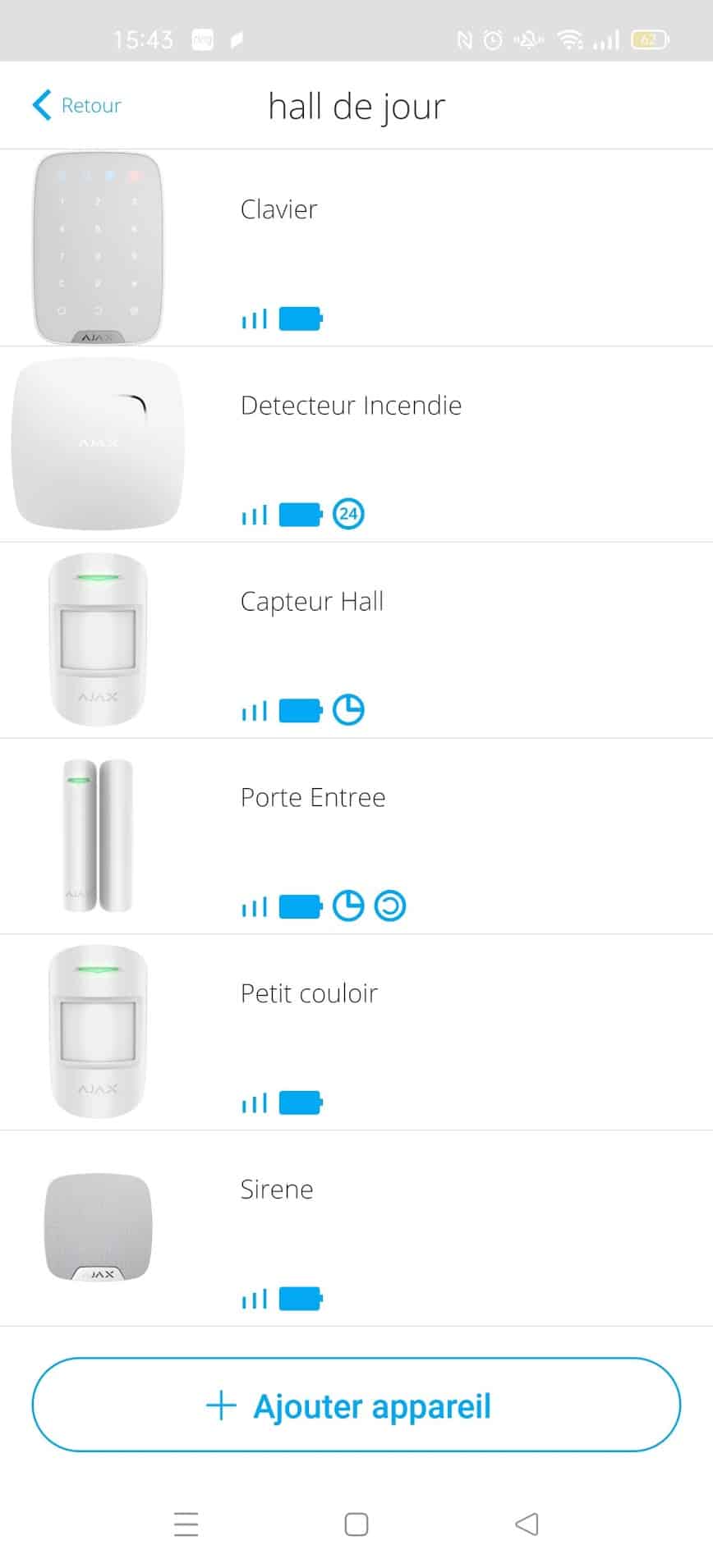Image resolution: width=713 pixels, height=1568 pixels.
Task: Go back with the Retour button
Action: [x=77, y=105]
